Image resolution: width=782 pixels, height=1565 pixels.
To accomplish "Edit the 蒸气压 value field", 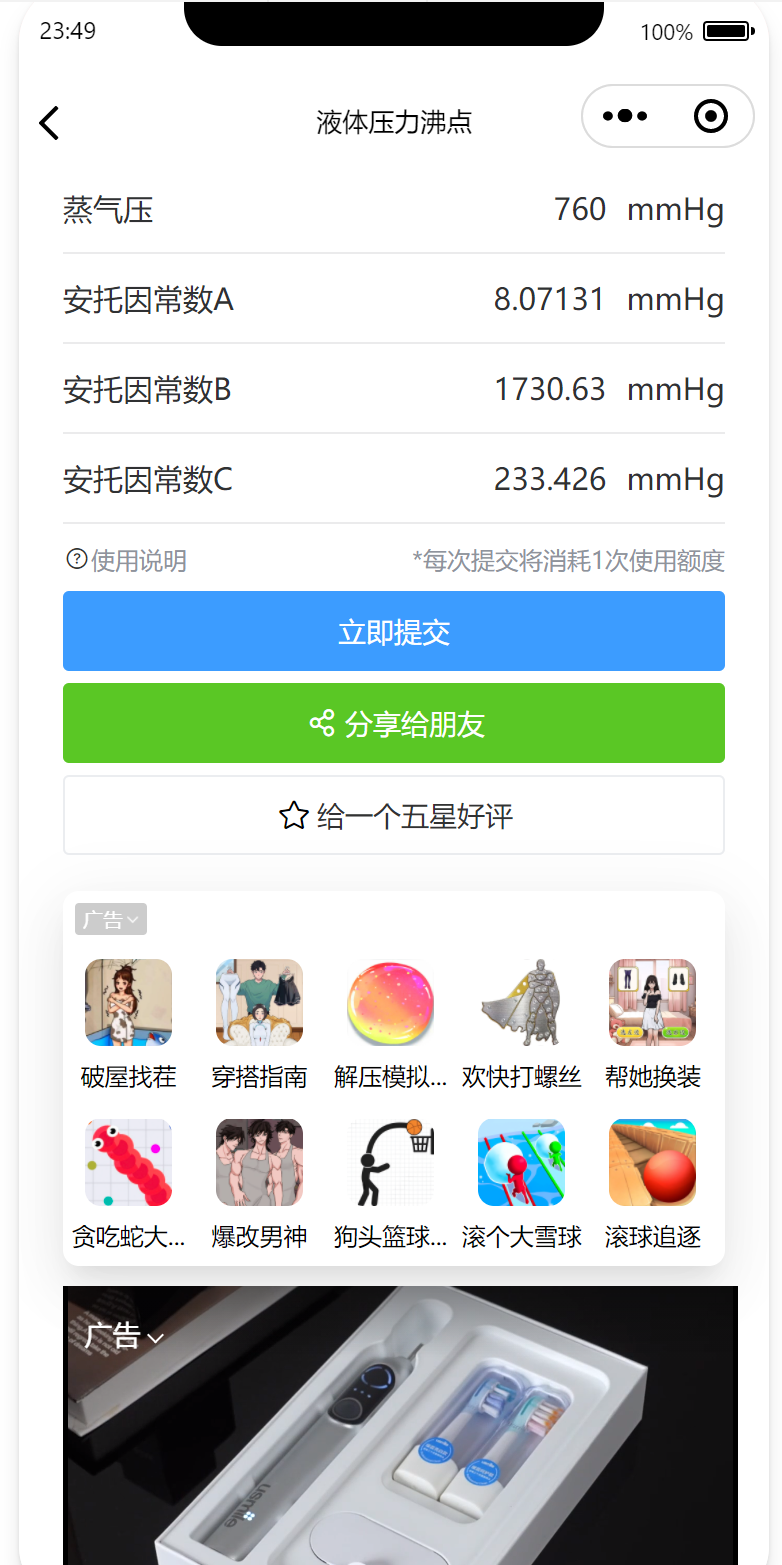I will click(579, 210).
